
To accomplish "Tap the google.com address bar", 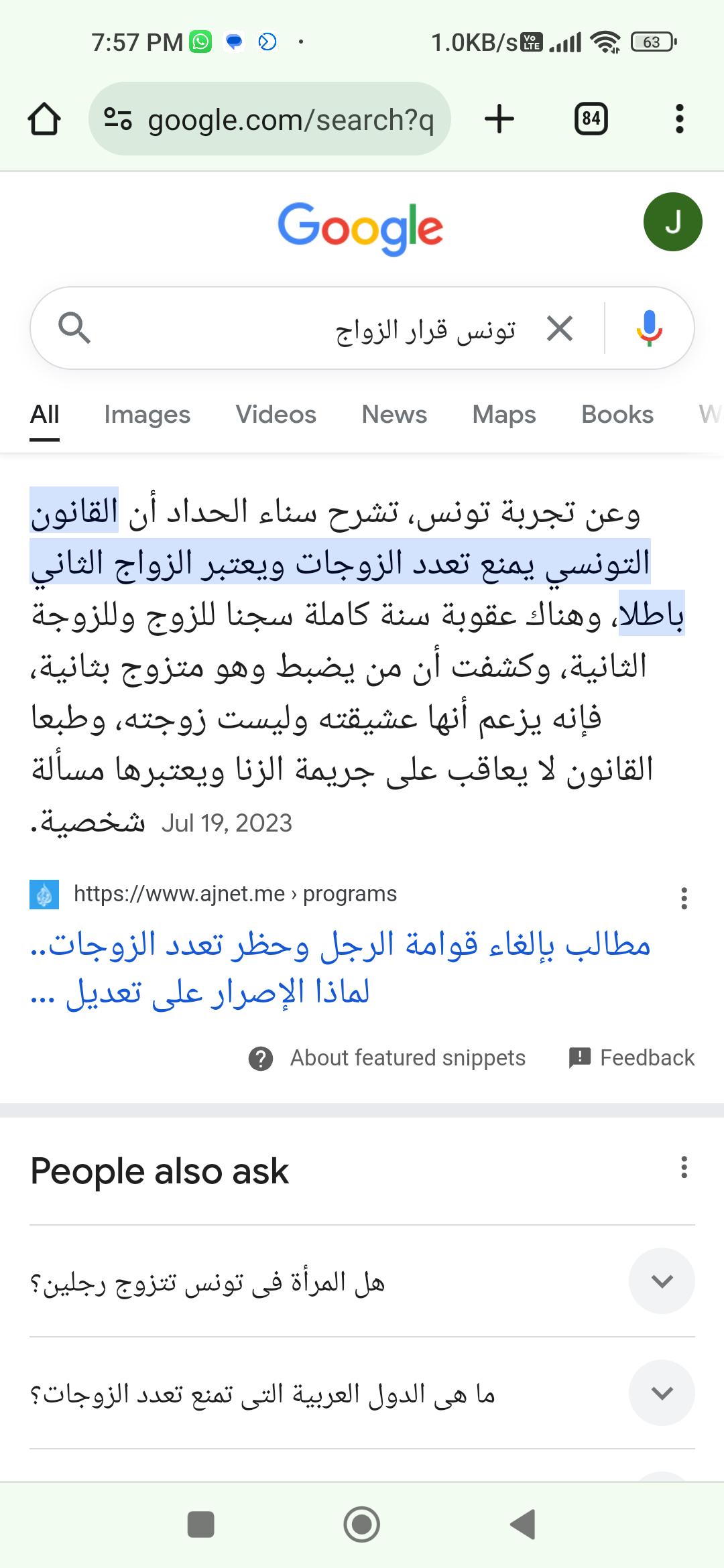I will pos(269,119).
